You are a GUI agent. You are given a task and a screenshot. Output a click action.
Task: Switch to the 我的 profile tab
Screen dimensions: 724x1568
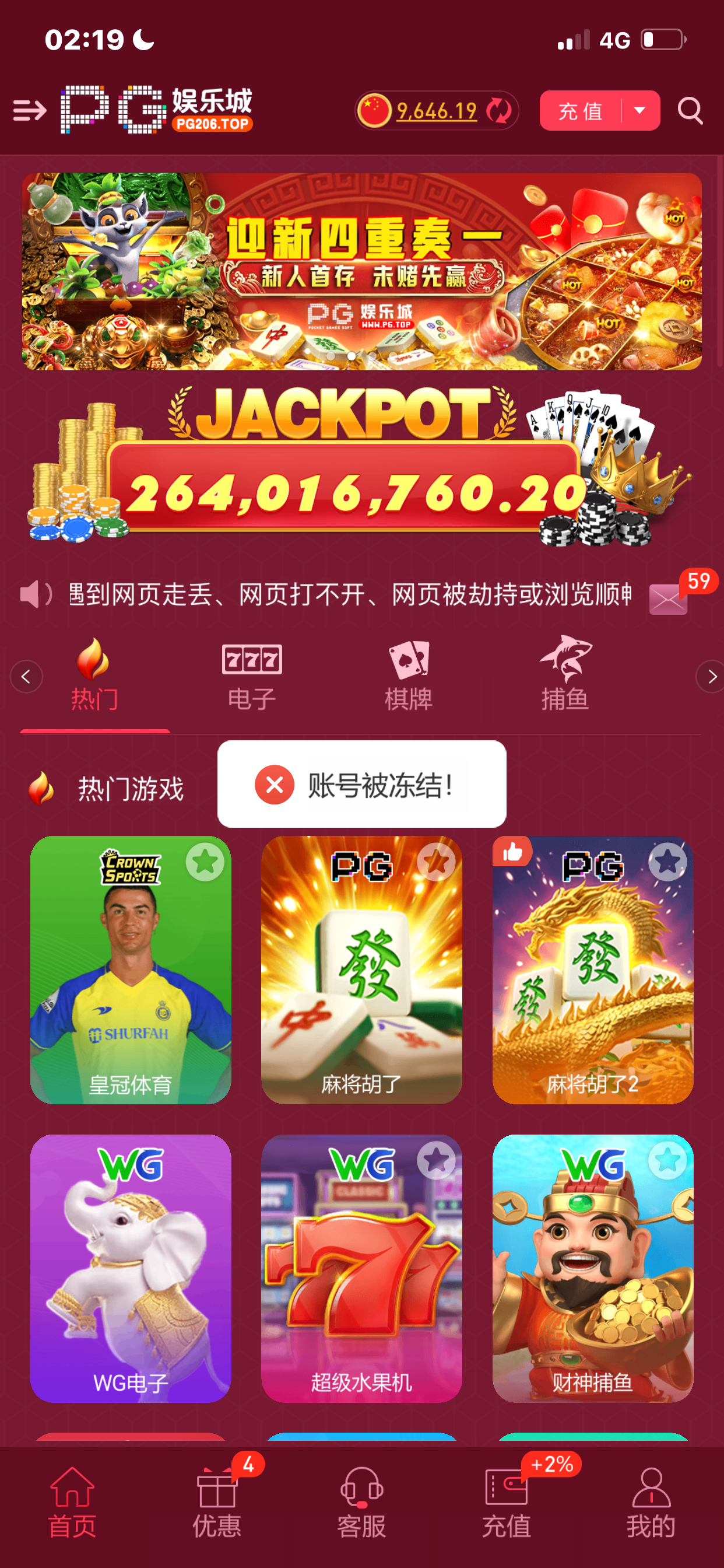point(651,1502)
